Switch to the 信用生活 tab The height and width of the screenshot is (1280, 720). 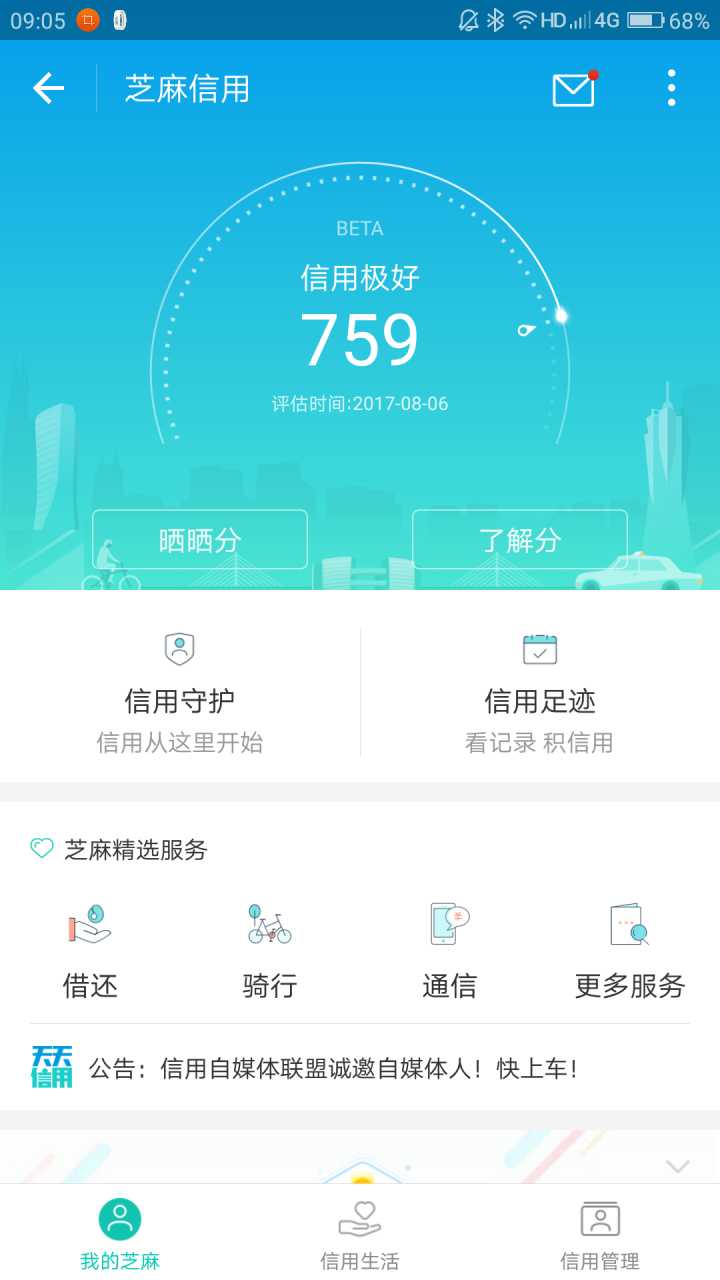coord(360,1234)
